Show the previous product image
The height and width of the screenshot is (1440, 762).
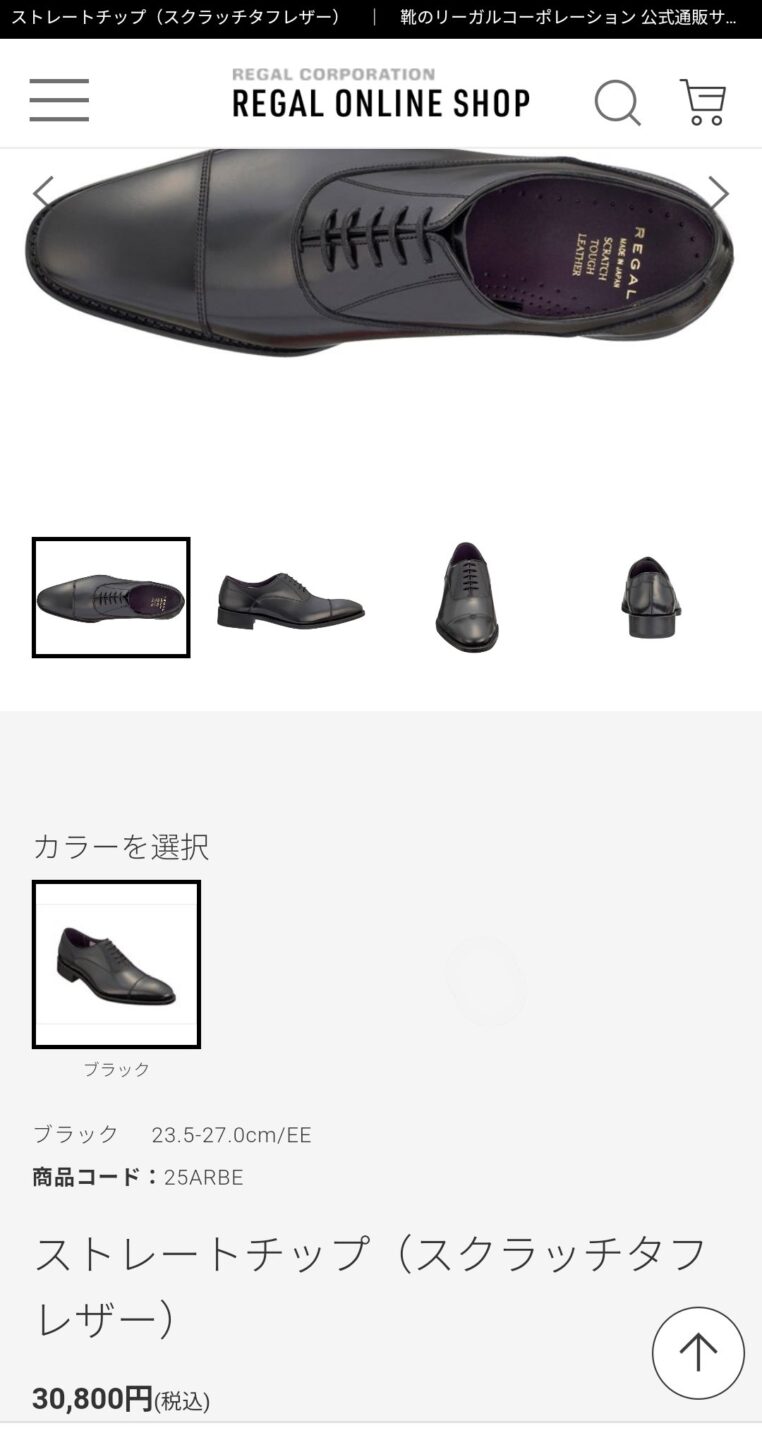pyautogui.click(x=43, y=192)
